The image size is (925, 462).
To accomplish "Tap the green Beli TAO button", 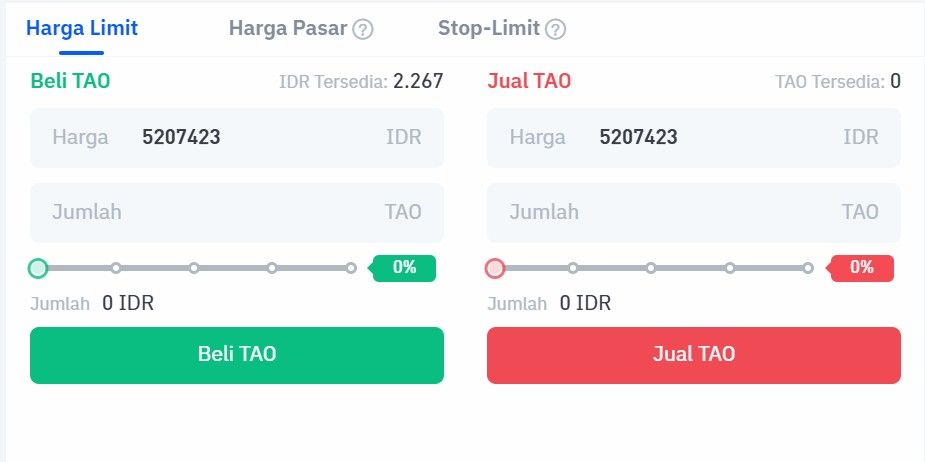I will tap(236, 355).
